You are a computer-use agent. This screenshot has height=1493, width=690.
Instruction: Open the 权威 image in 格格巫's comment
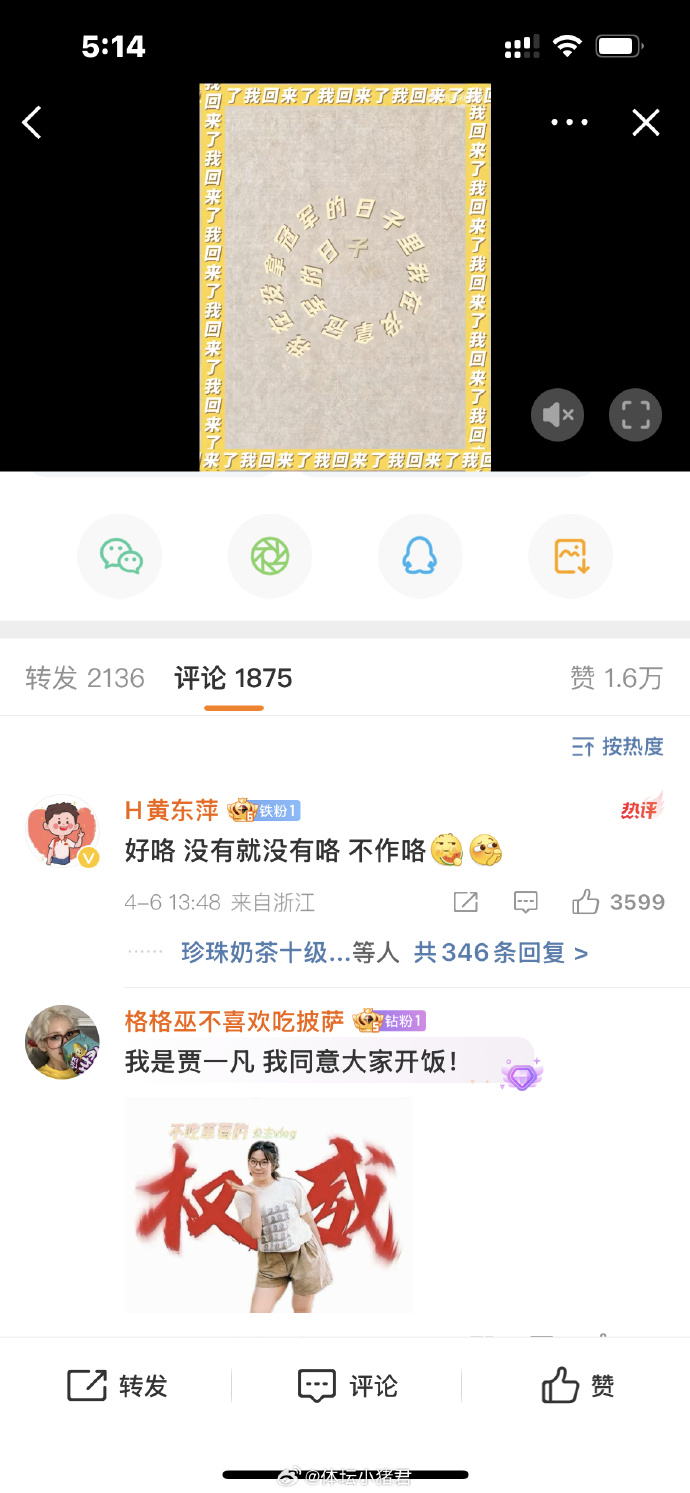point(268,1205)
